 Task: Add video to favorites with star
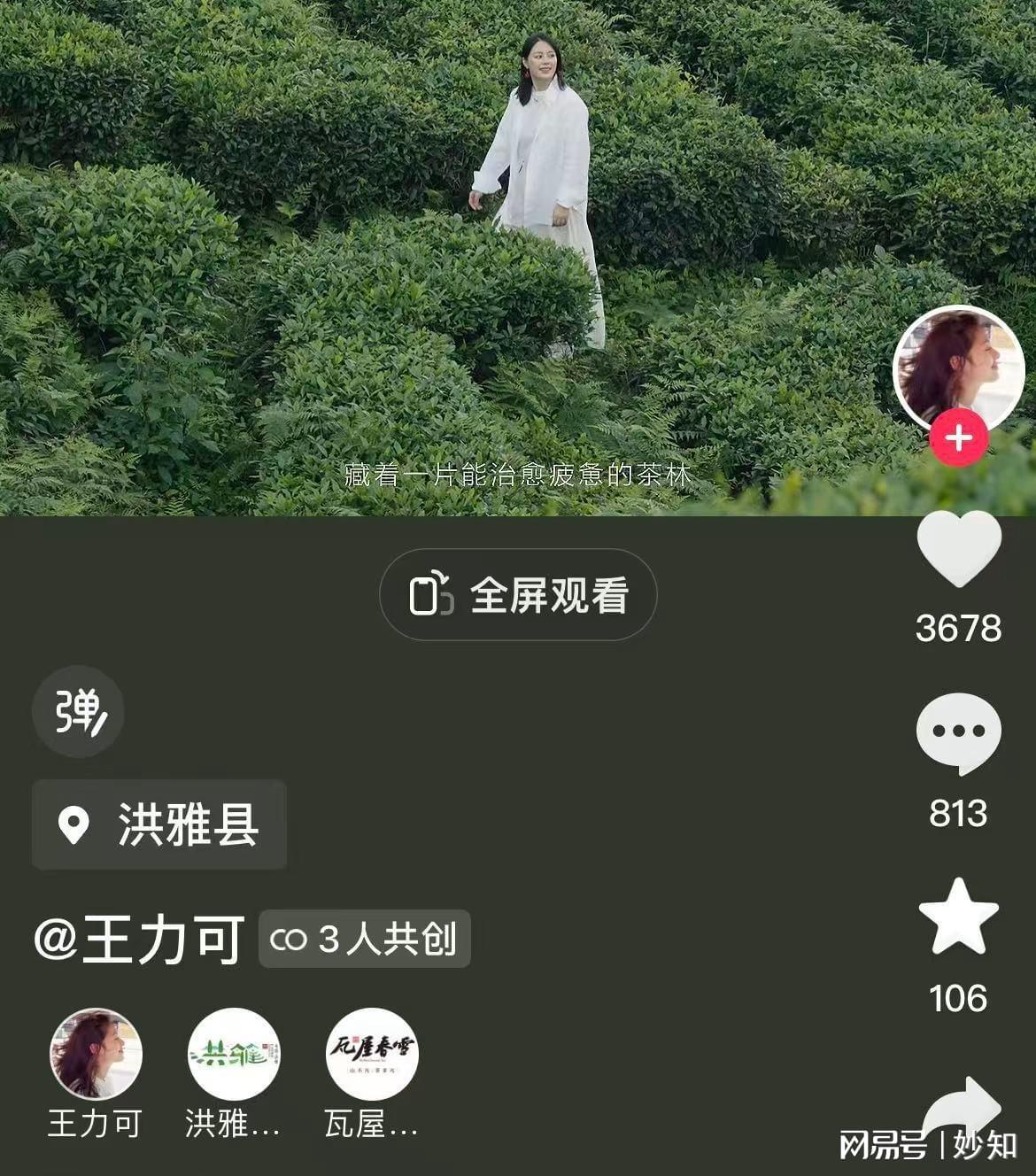tap(958, 917)
